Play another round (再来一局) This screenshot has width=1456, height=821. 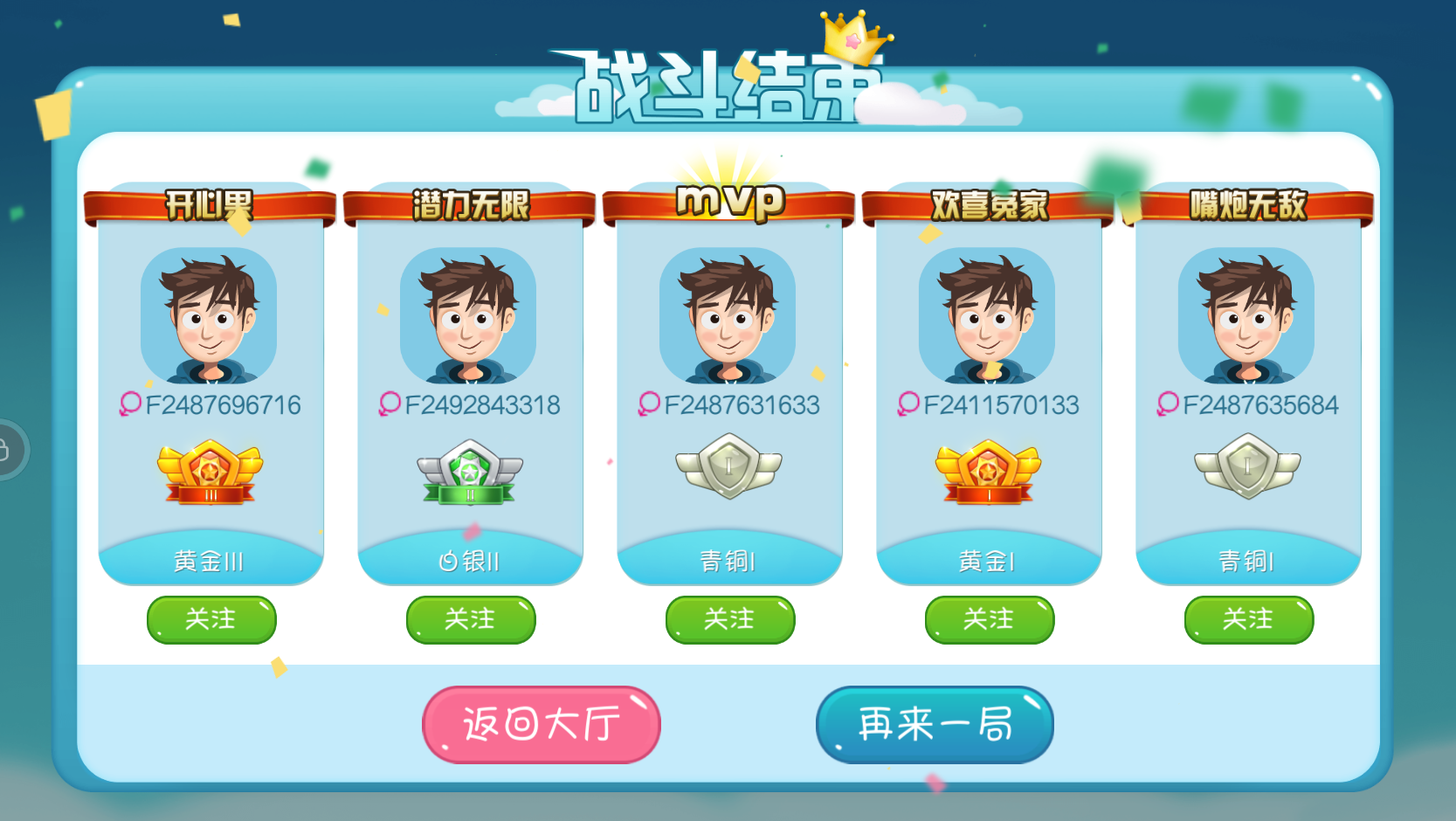pyautogui.click(x=935, y=725)
